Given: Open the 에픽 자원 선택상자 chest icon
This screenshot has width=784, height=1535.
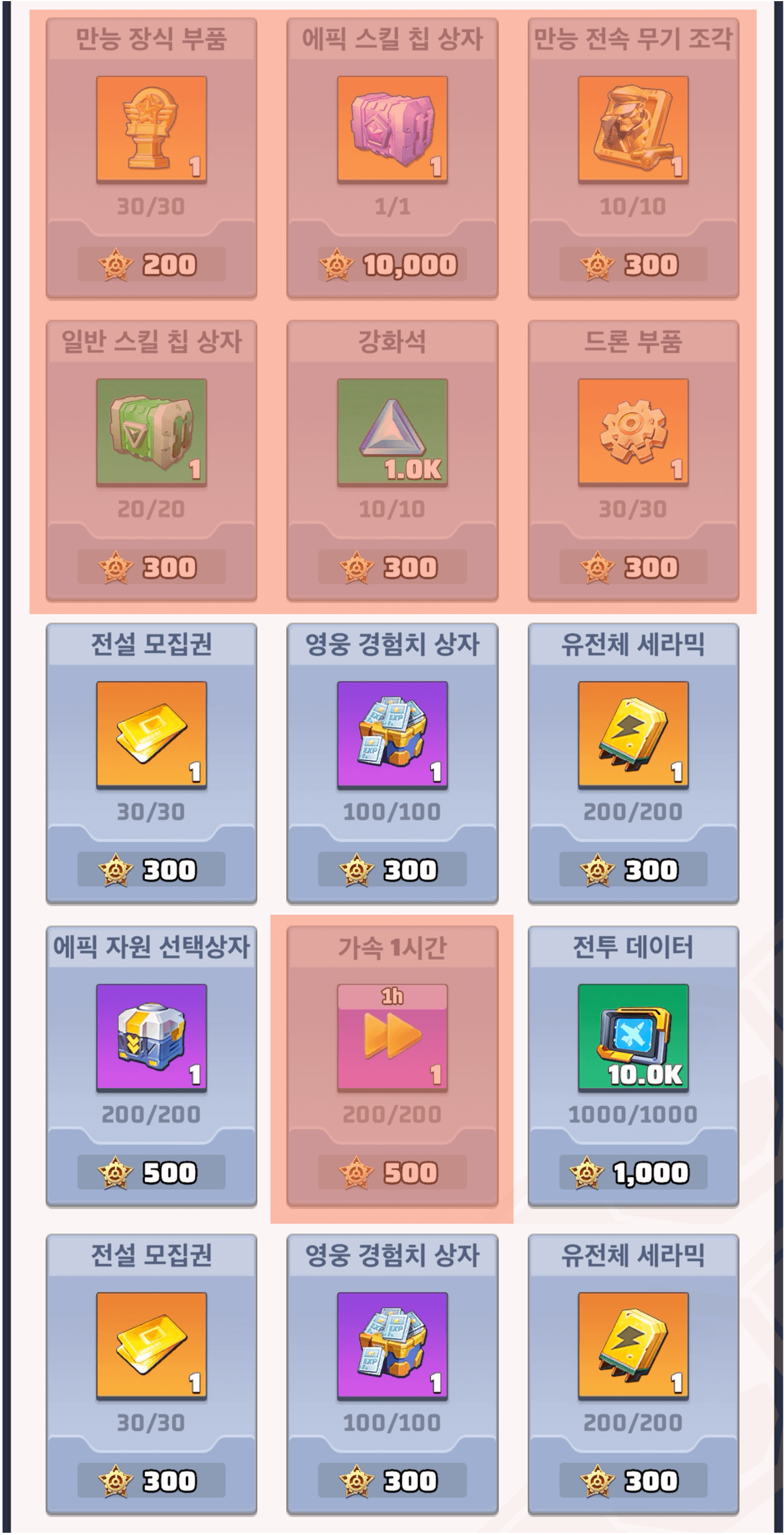Looking at the screenshot, I should (151, 1043).
